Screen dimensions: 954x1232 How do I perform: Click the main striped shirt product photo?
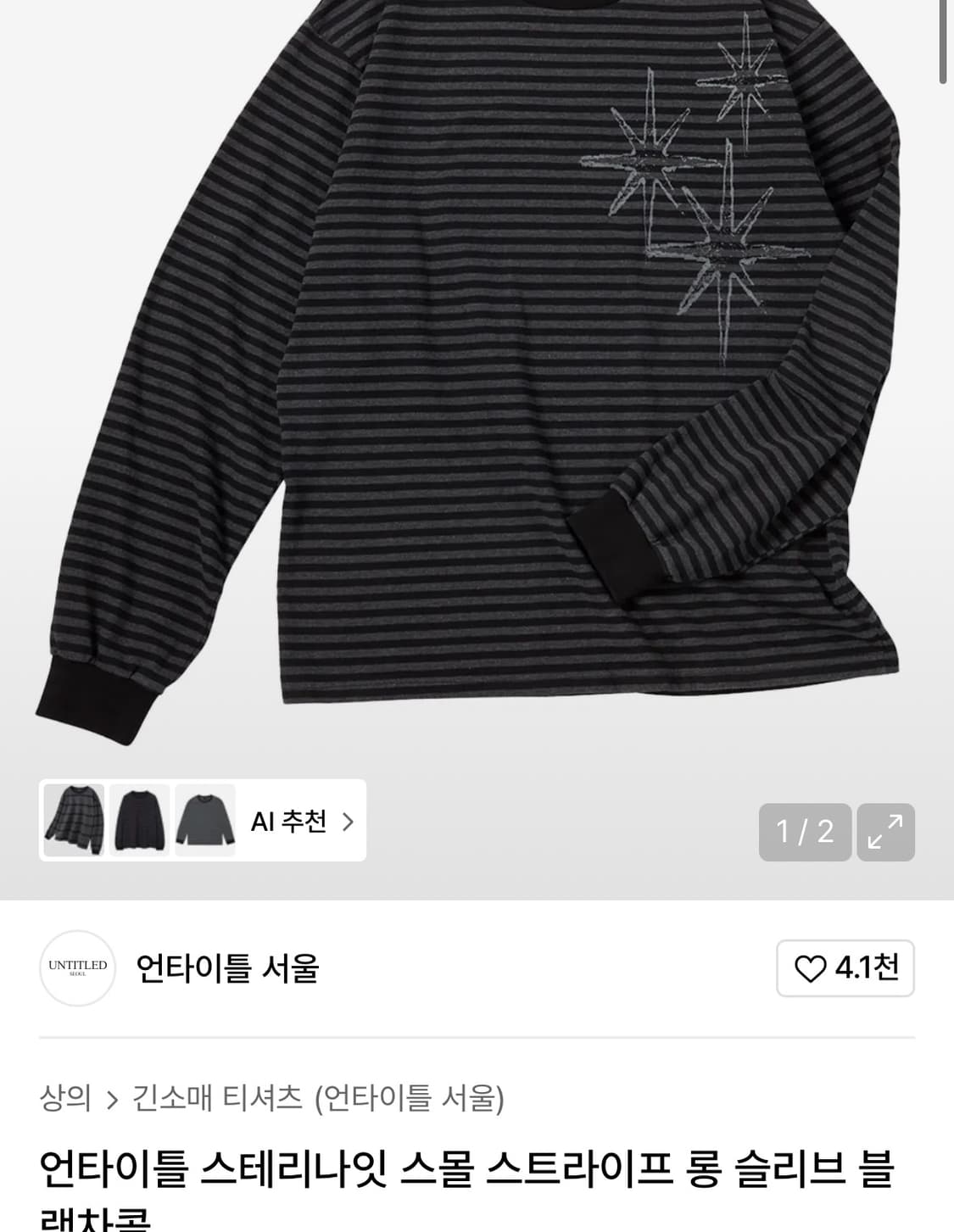[477, 382]
